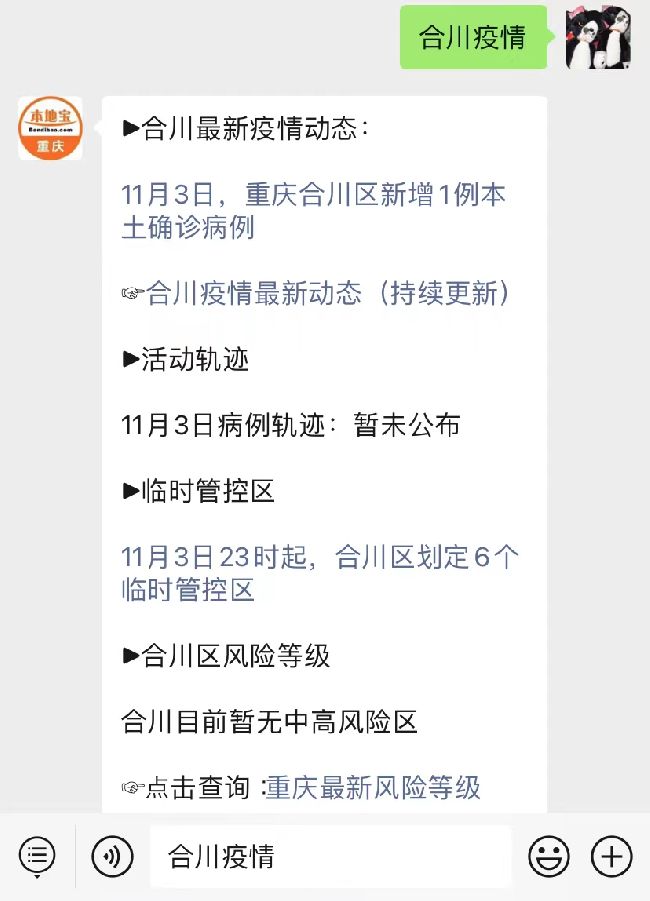The image size is (650, 901).
Task: View the 本地宝 重庆 account avatar
Action: [x=50, y=128]
